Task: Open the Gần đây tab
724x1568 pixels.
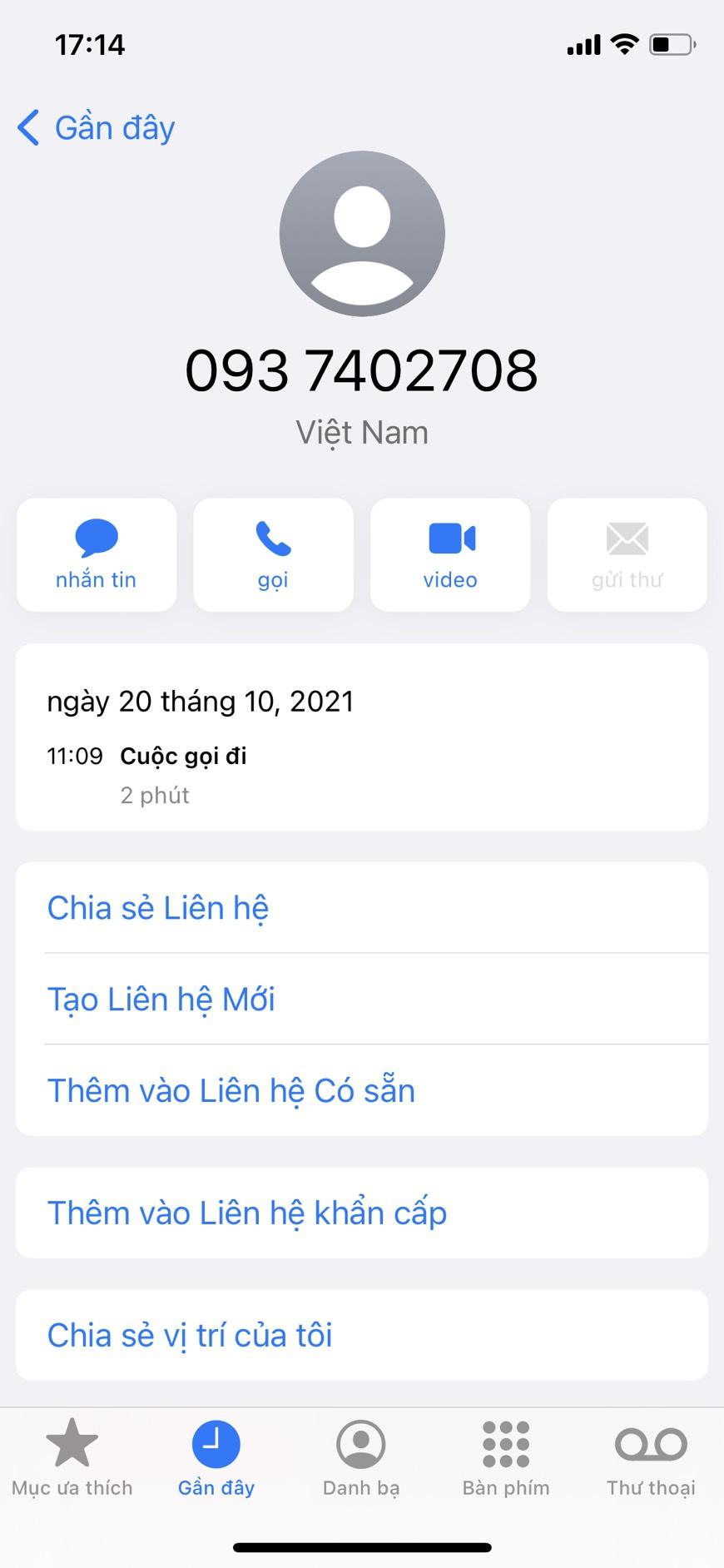Action: 216,1458
